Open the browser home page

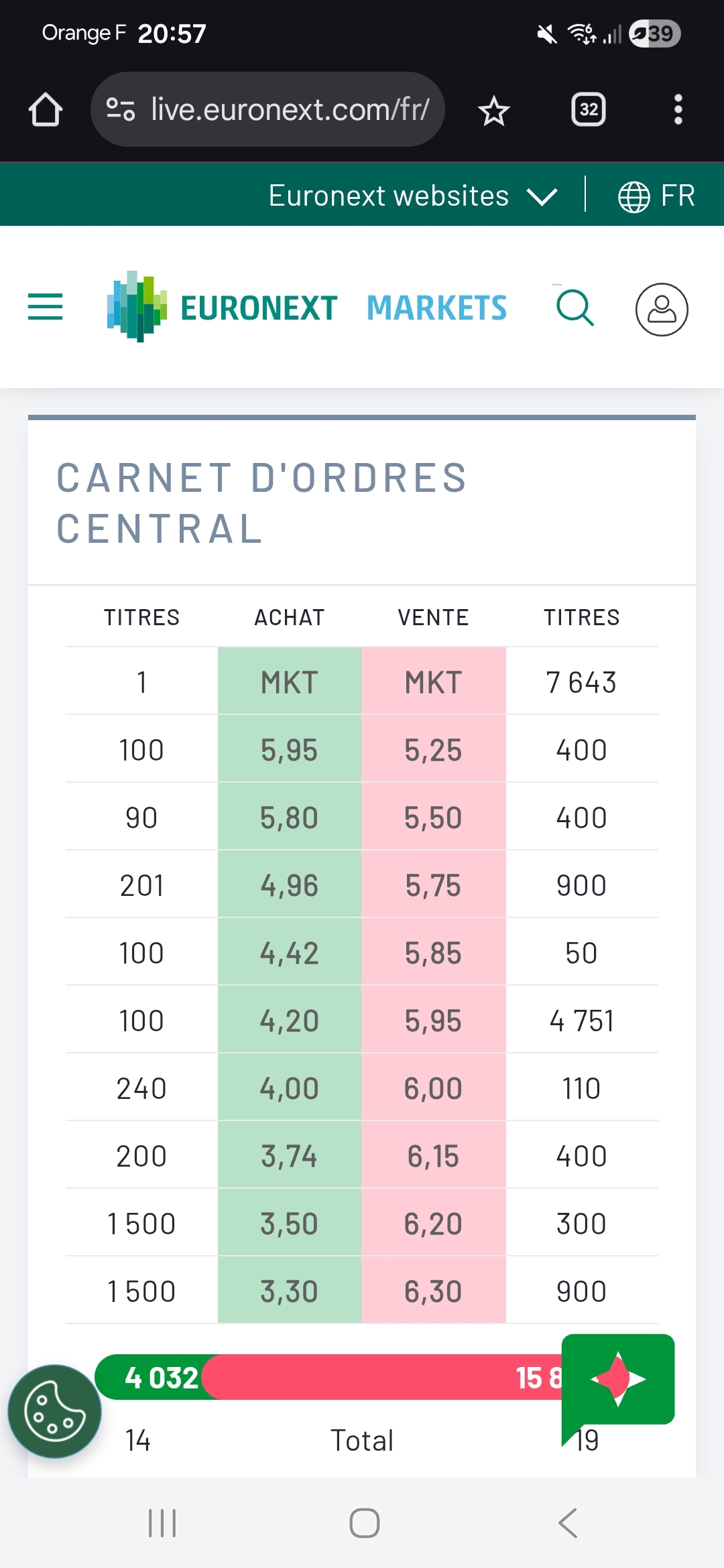46,109
